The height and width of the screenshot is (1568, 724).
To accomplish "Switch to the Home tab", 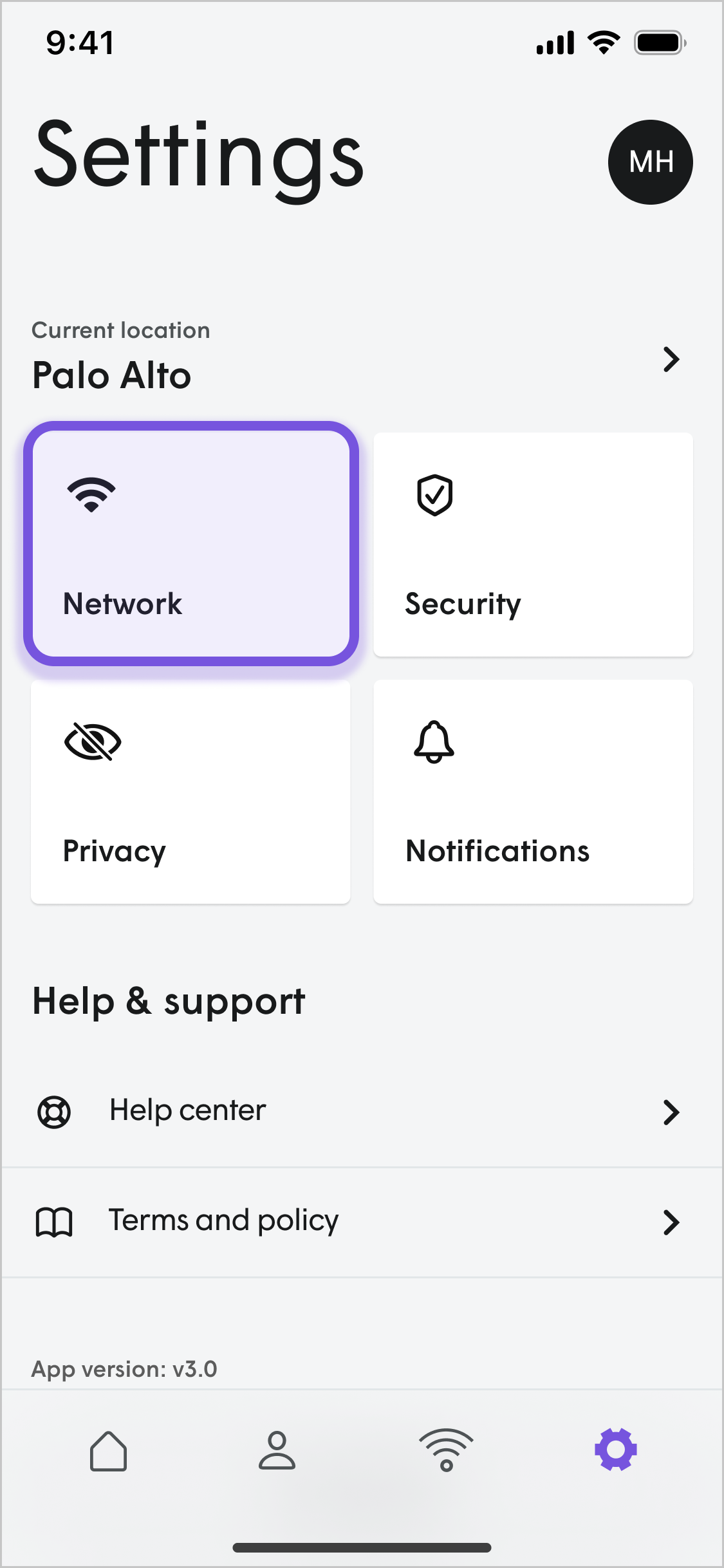I will [108, 1451].
